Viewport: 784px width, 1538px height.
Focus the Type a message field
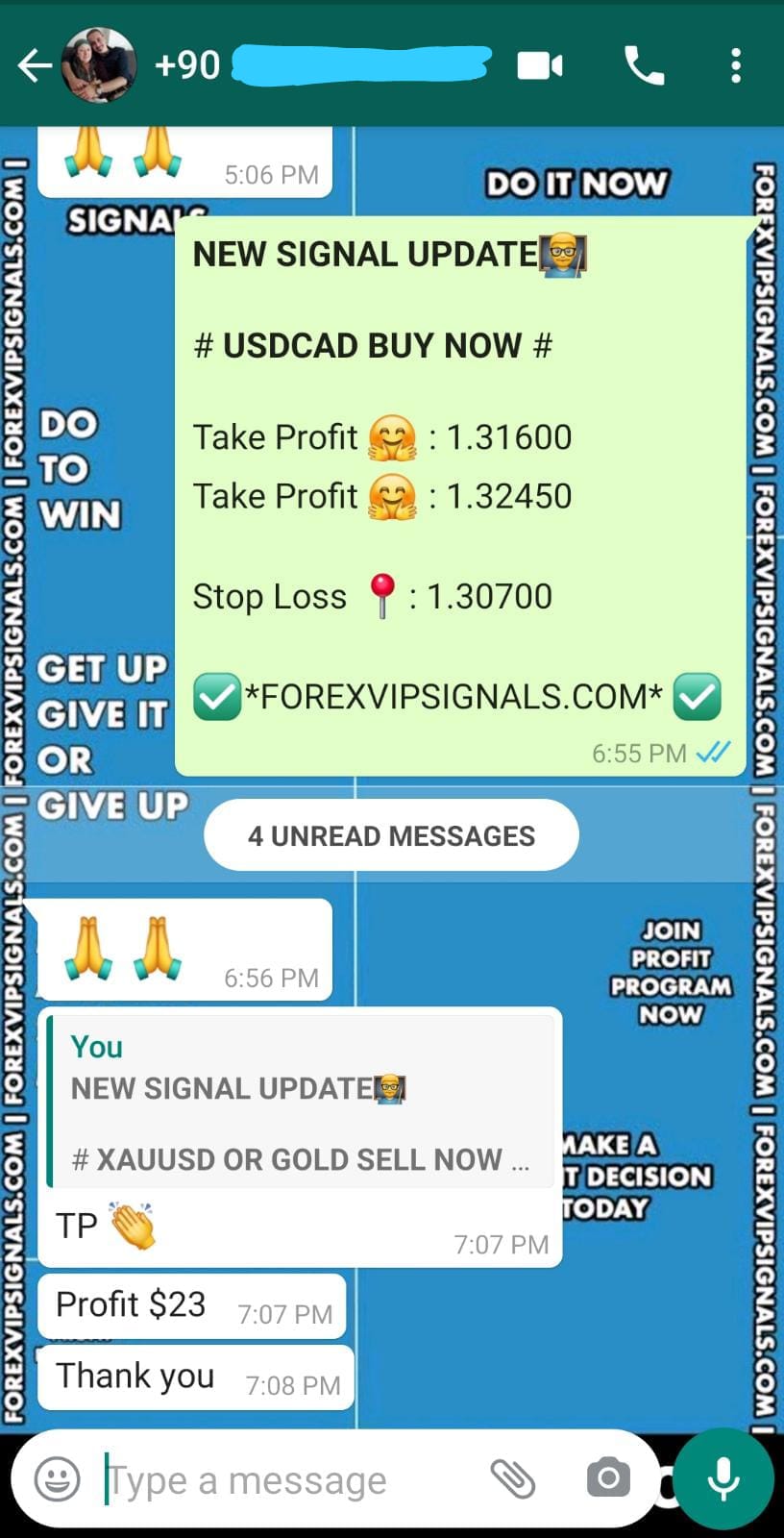(288, 1480)
